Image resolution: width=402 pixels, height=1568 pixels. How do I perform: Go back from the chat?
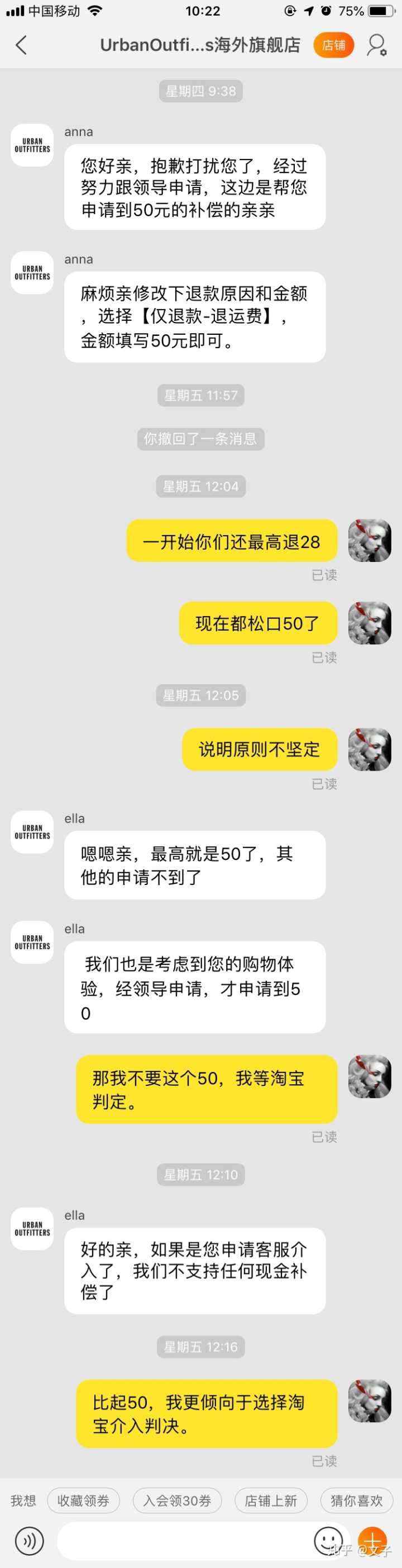[21, 45]
